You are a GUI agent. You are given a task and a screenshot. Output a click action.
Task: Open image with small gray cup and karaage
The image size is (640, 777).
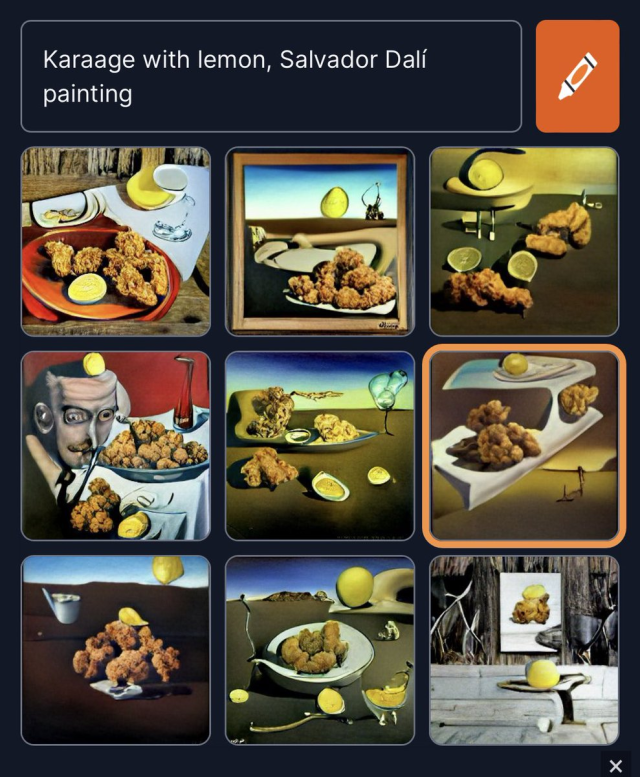coord(116,650)
